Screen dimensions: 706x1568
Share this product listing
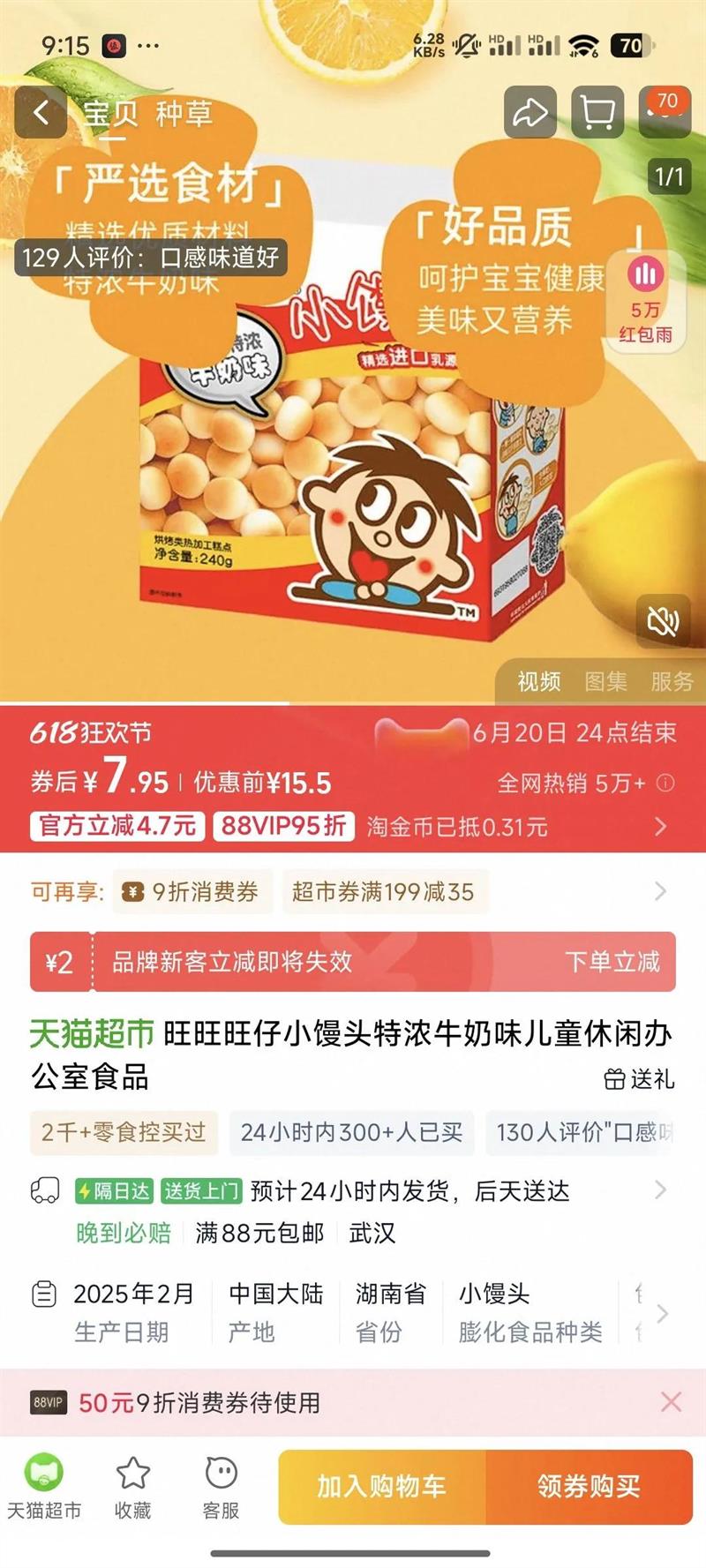[529, 113]
